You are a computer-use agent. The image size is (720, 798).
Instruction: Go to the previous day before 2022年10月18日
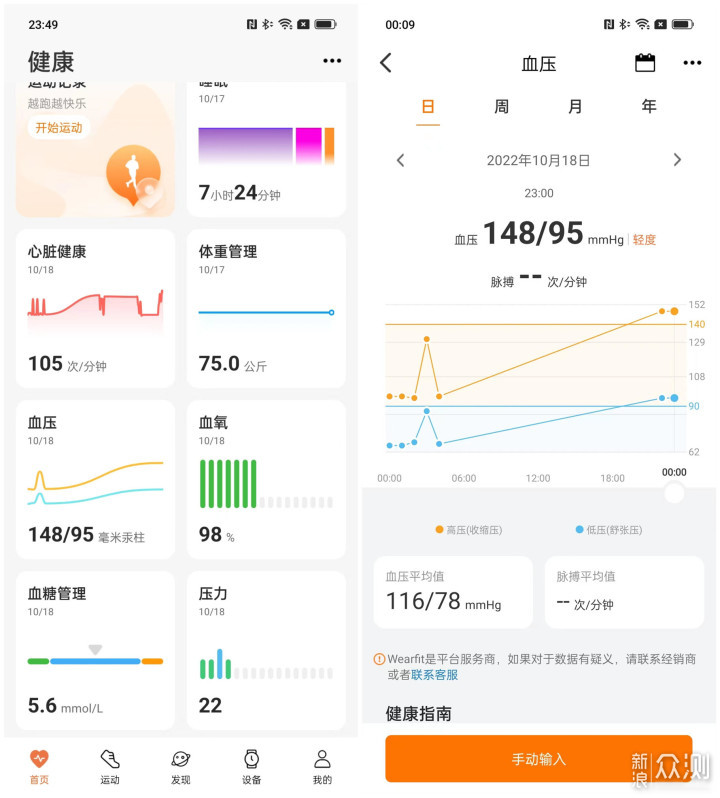[x=400, y=160]
